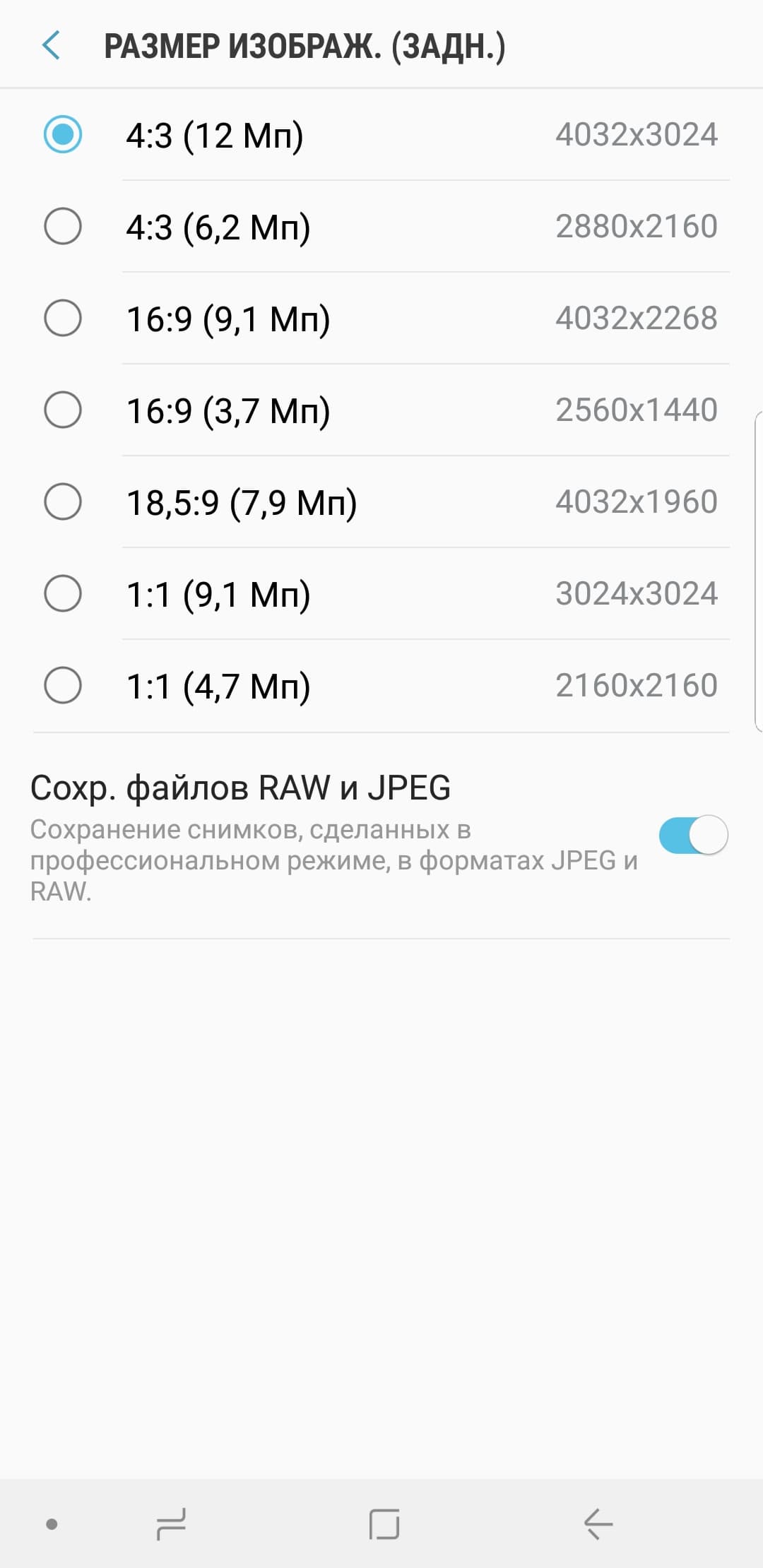
Task: Tap the system back arrow
Action: click(x=598, y=1524)
